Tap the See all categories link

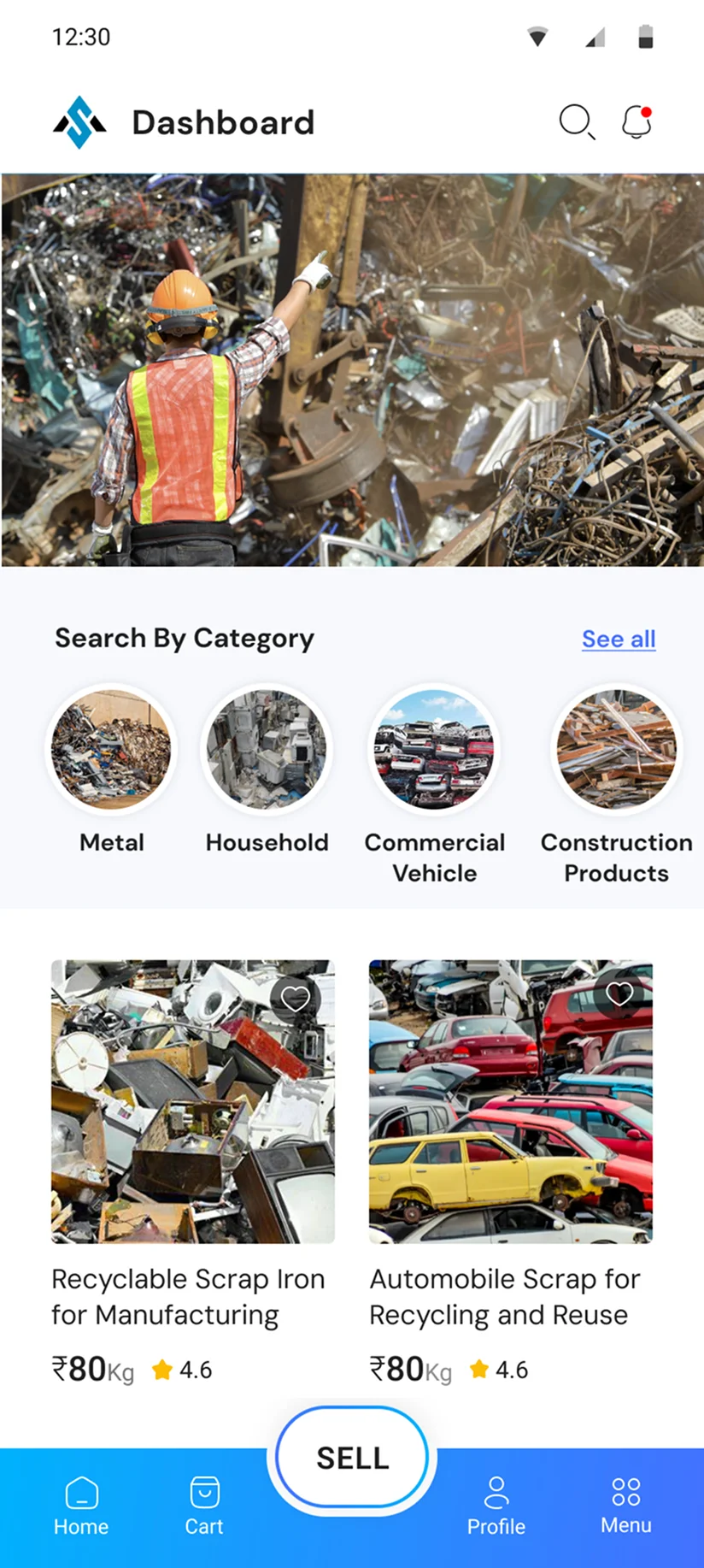click(x=619, y=639)
